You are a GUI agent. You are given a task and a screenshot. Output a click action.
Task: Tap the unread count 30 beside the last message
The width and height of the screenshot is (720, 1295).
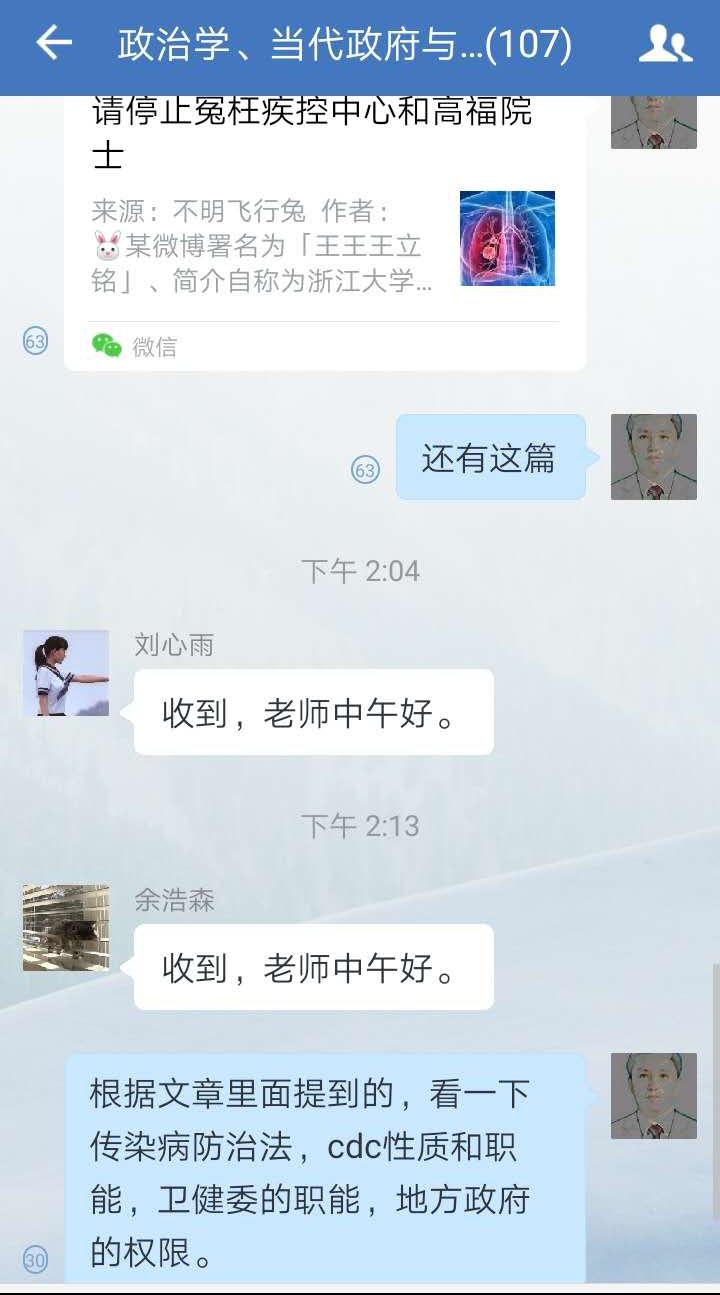coord(35,1260)
